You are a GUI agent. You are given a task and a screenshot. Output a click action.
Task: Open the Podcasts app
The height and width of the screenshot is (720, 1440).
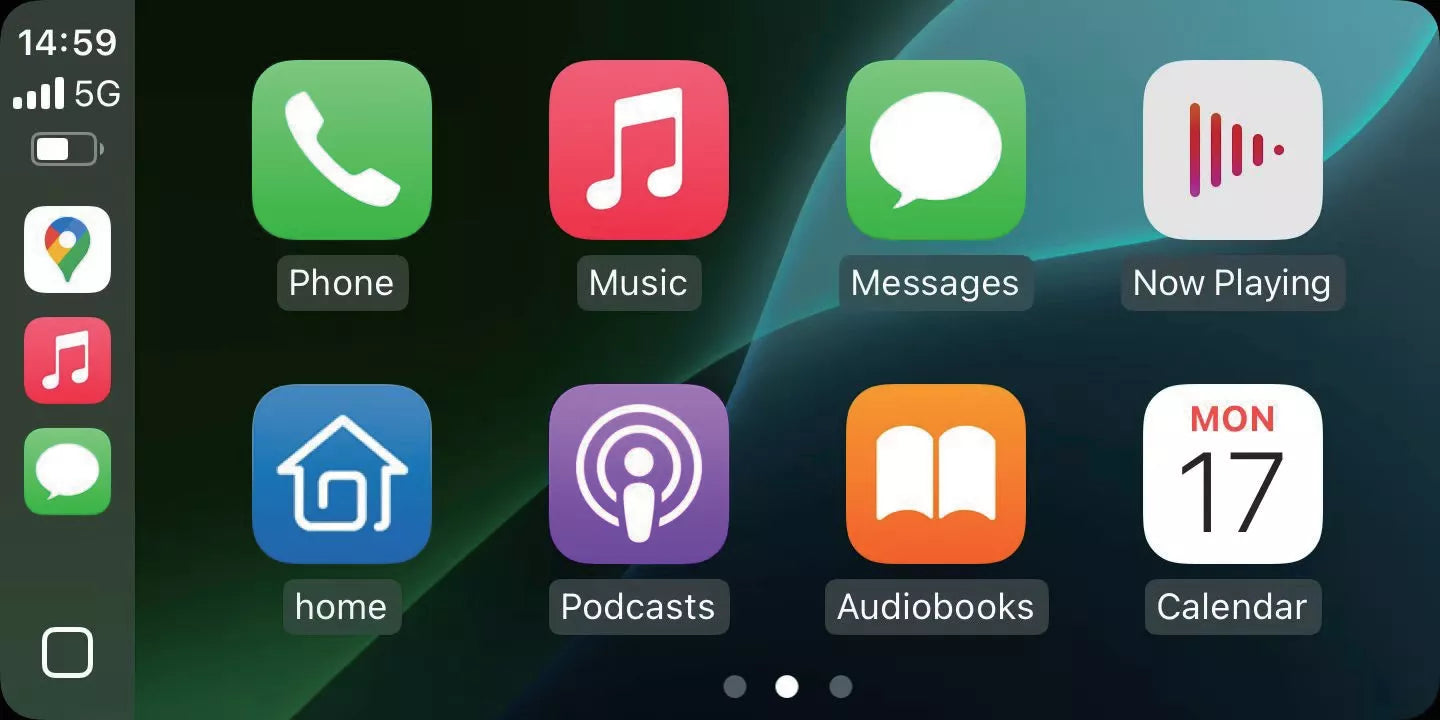pyautogui.click(x=638, y=474)
